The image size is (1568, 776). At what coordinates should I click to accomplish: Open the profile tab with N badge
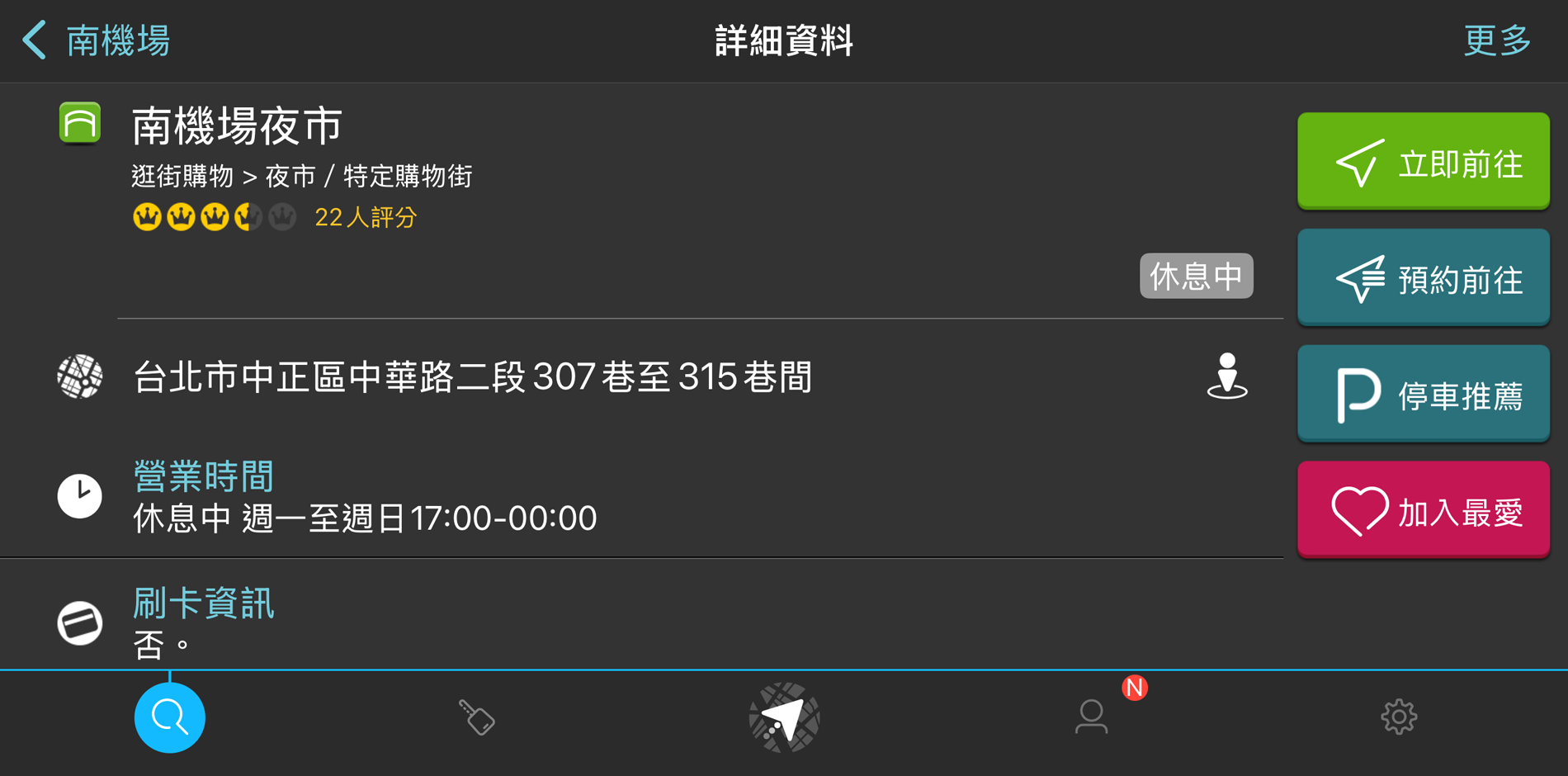[1092, 717]
